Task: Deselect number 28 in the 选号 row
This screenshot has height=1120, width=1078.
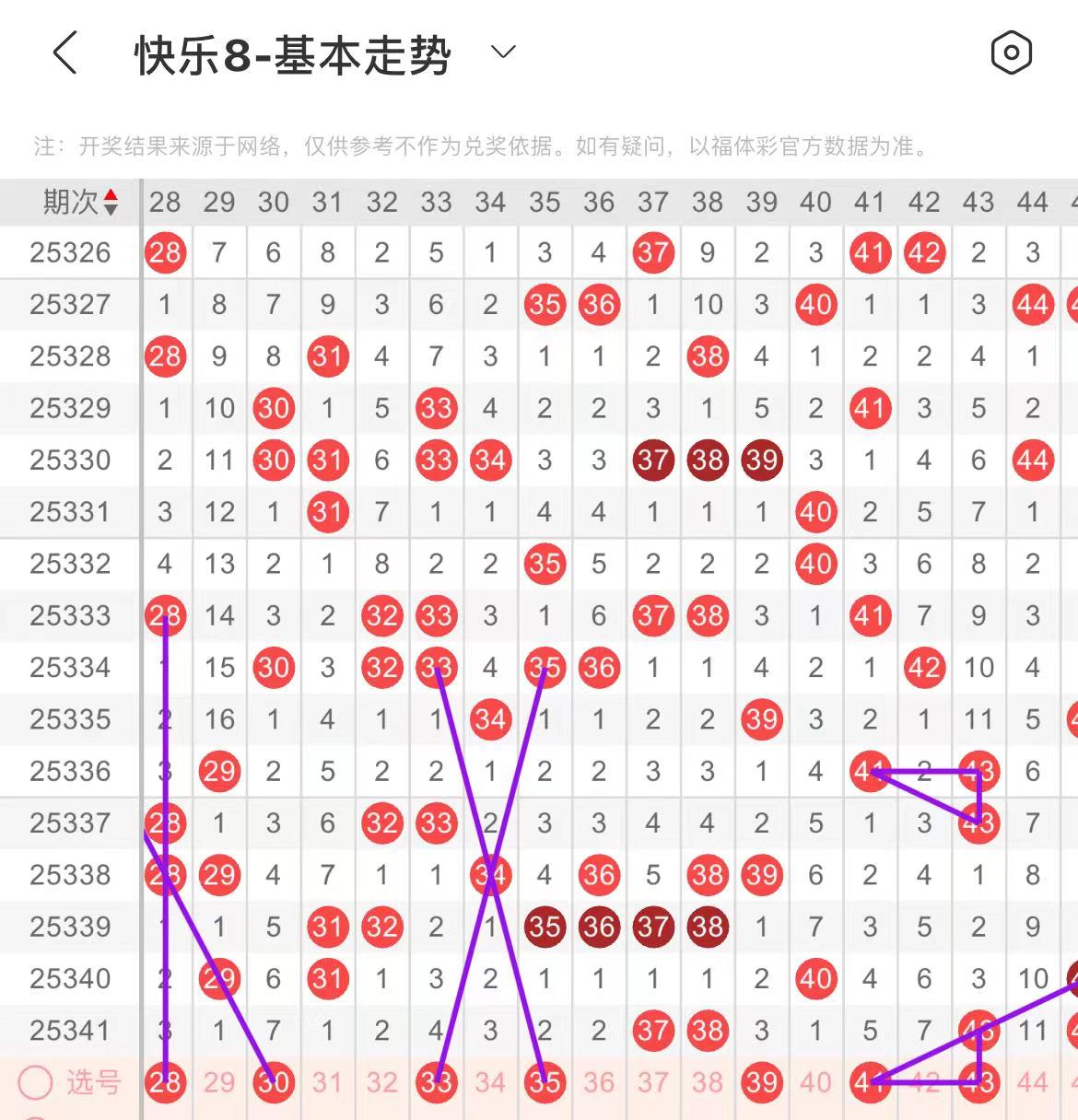Action: pyautogui.click(x=165, y=1082)
